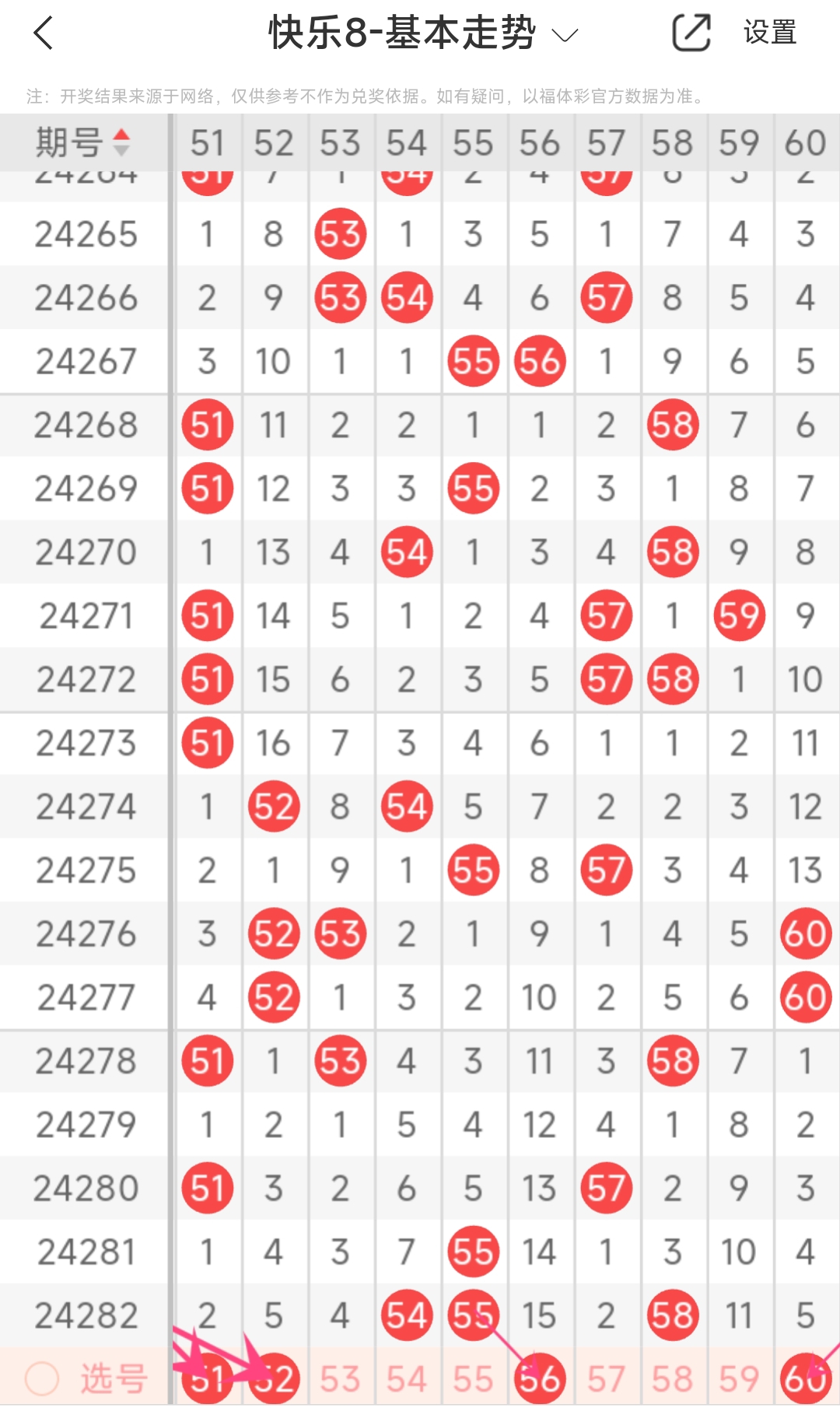Select number 55 in the 选号 row
840x1408 pixels.
(x=473, y=1379)
